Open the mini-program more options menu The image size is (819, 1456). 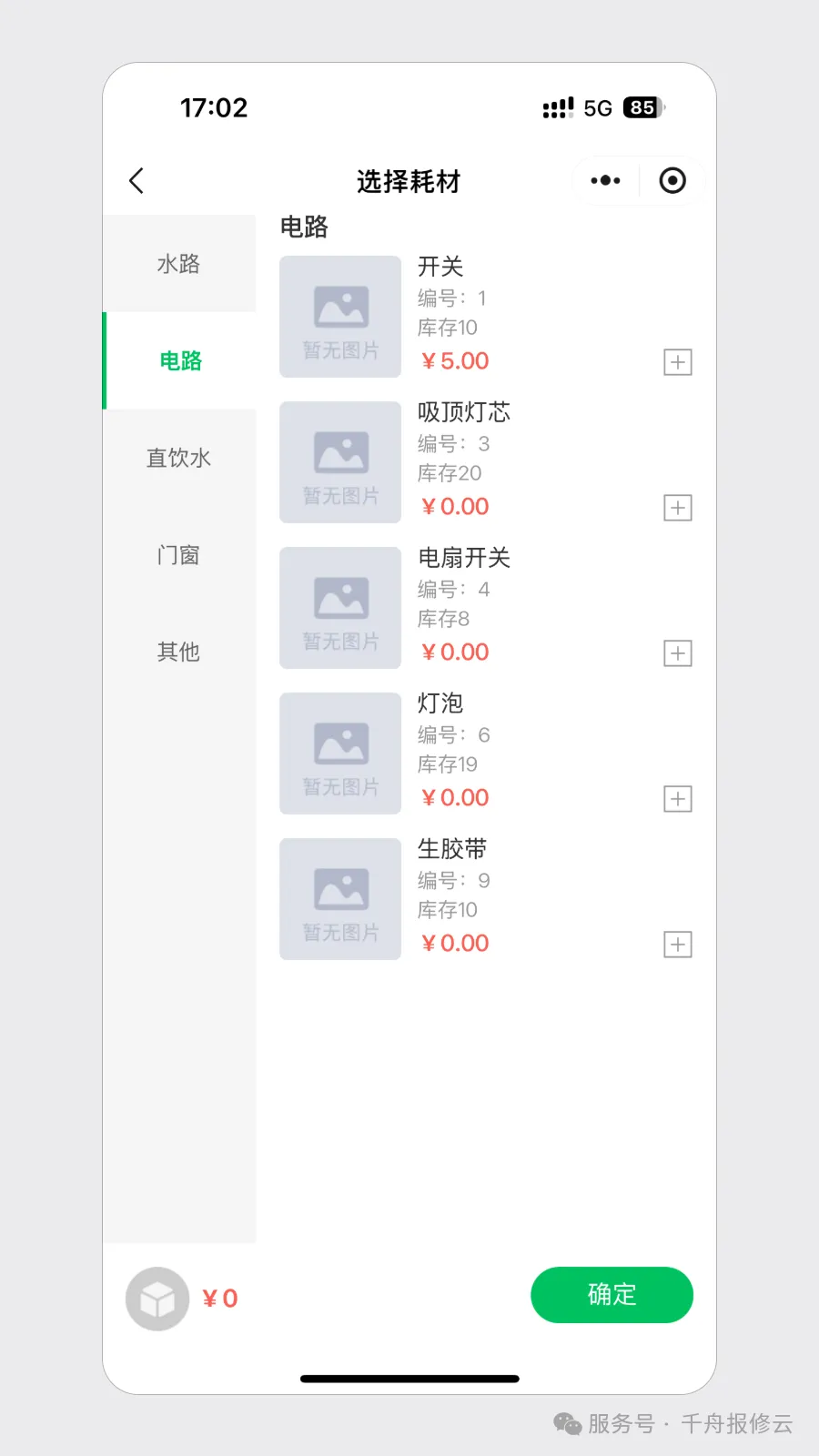(605, 180)
